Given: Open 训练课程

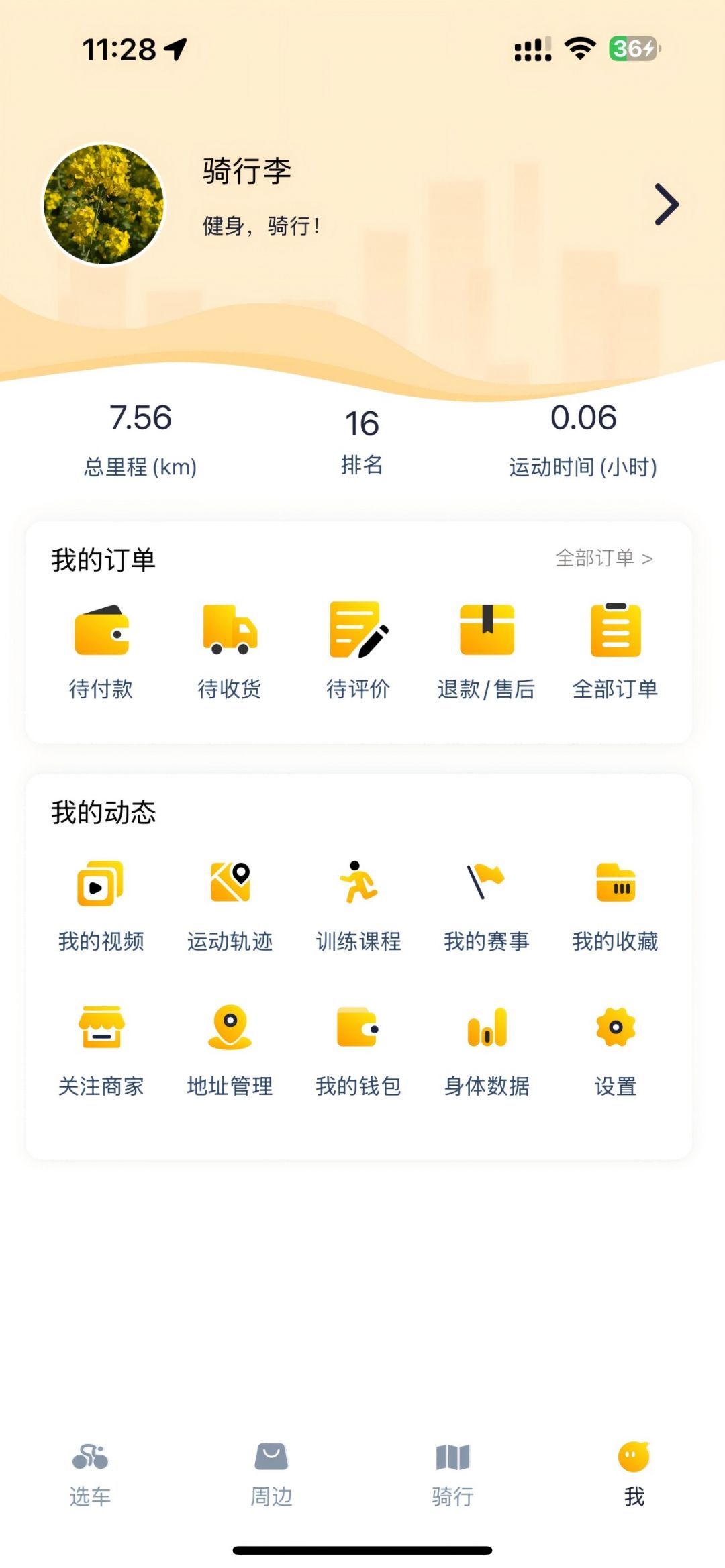Looking at the screenshot, I should (x=358, y=904).
